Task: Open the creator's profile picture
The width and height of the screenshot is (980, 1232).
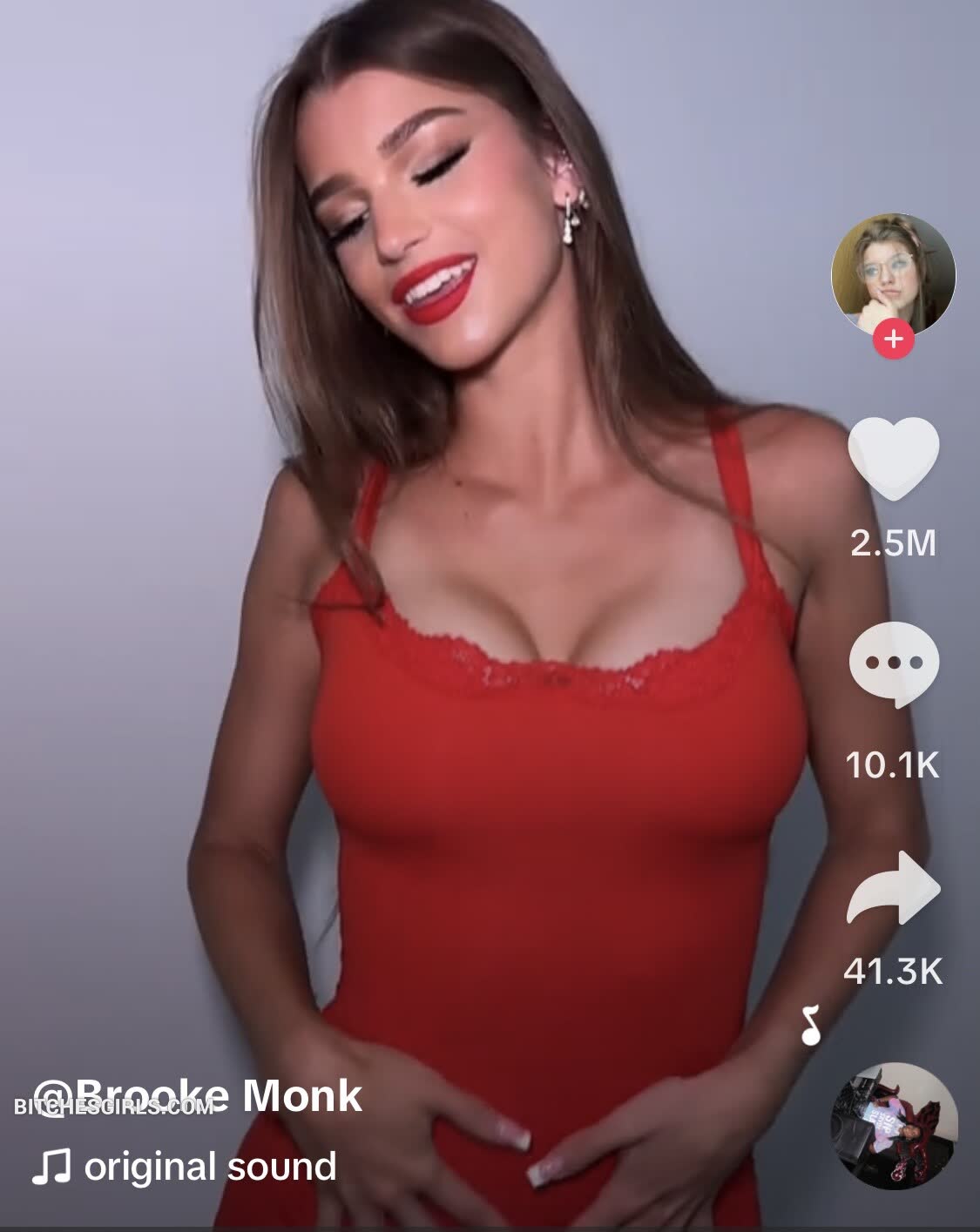Action: pyautogui.click(x=893, y=273)
